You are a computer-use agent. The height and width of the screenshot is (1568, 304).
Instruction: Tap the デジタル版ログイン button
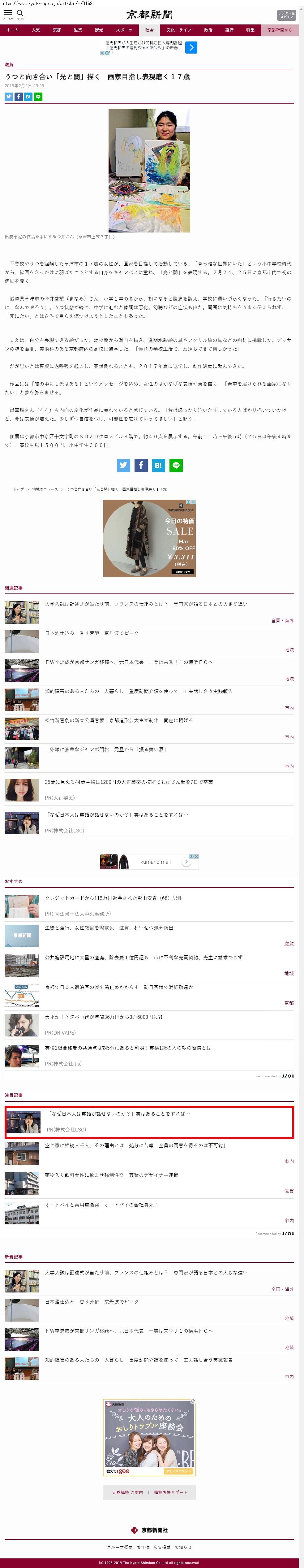tap(286, 15)
